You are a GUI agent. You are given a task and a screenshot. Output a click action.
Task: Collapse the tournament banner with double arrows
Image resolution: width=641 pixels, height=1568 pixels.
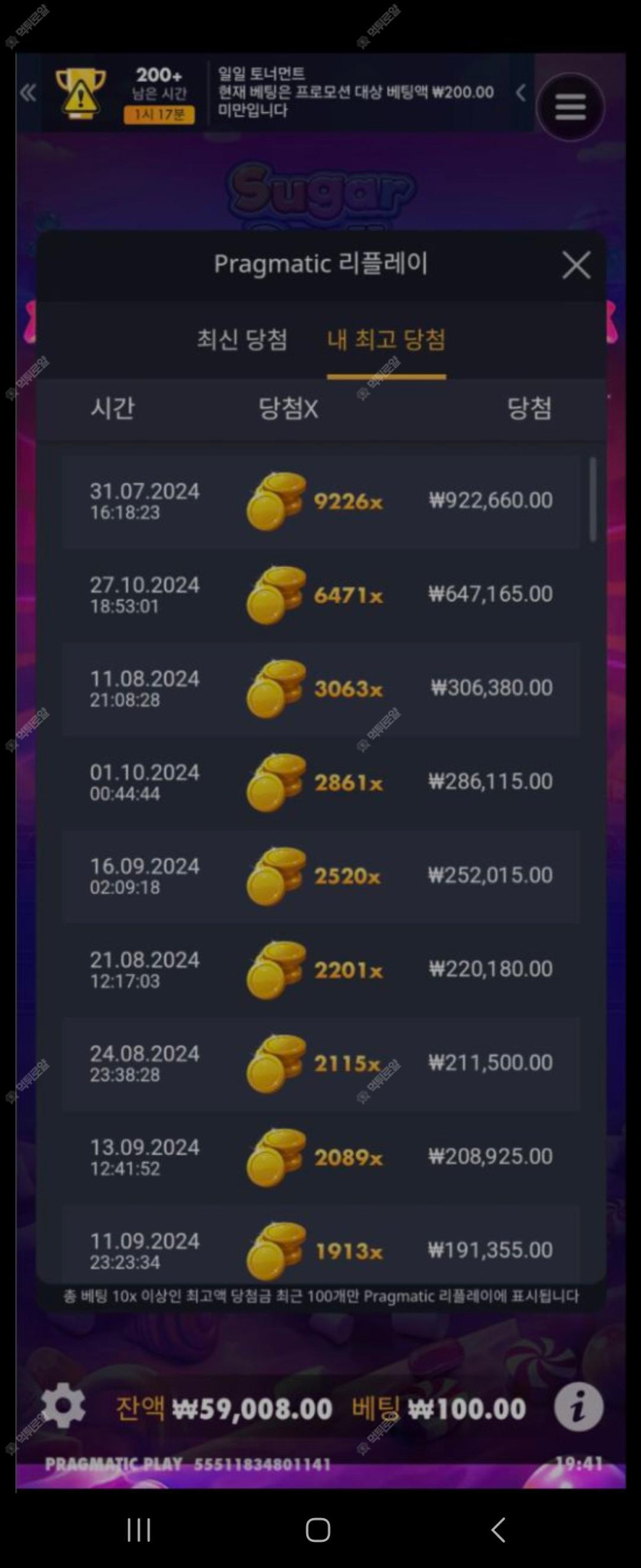(x=28, y=93)
